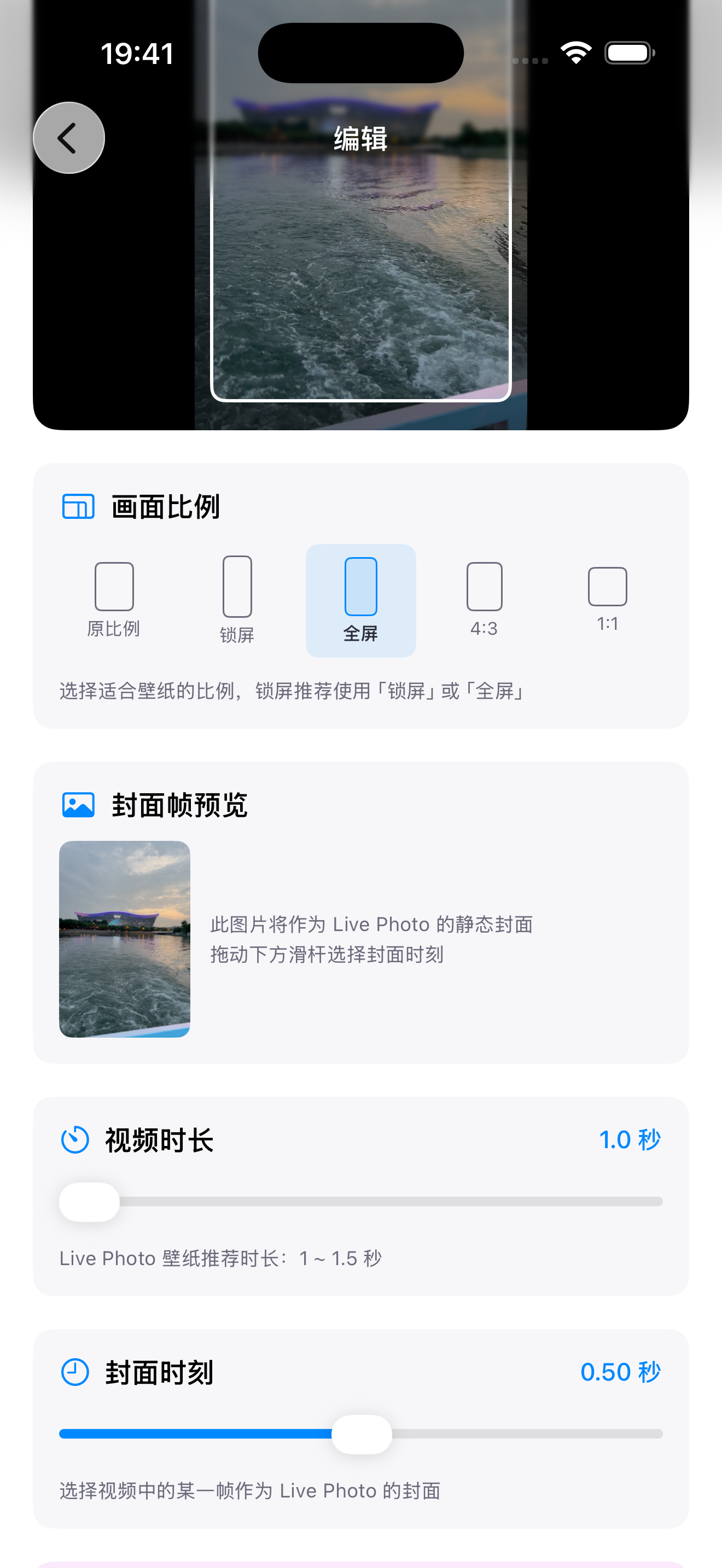Tap the 封面时刻 cover moment slider
This screenshot has width=722, height=1568.
point(362,1434)
